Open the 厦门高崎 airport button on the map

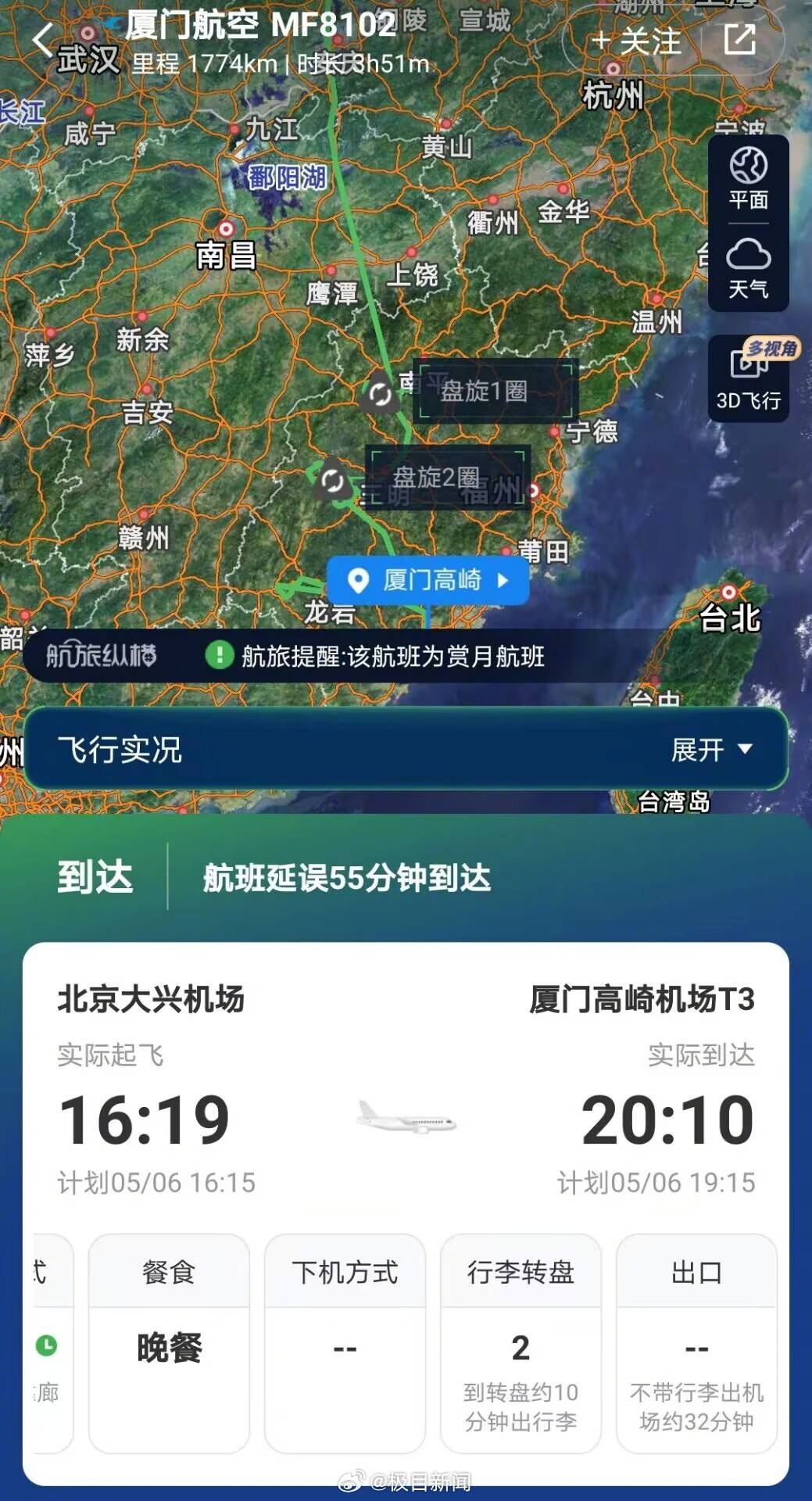point(428,581)
